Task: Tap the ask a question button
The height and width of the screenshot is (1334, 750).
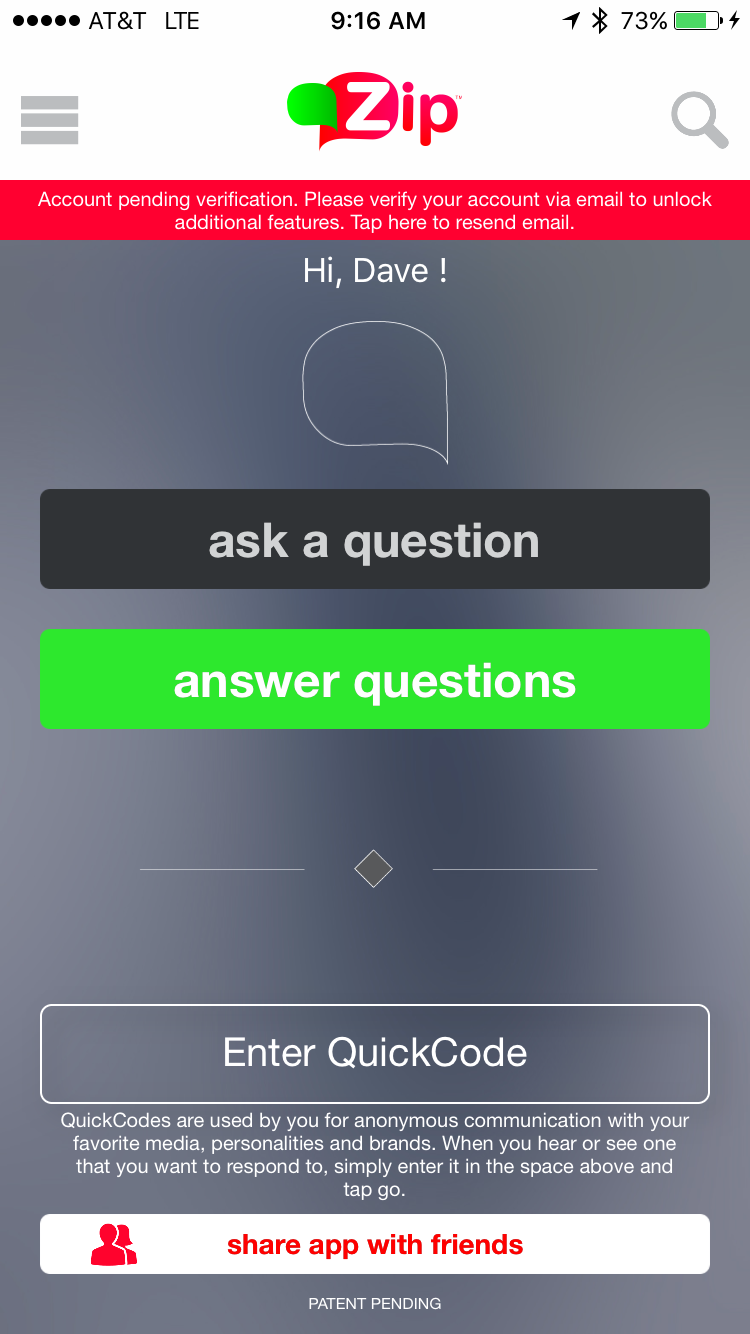Action: pos(375,539)
